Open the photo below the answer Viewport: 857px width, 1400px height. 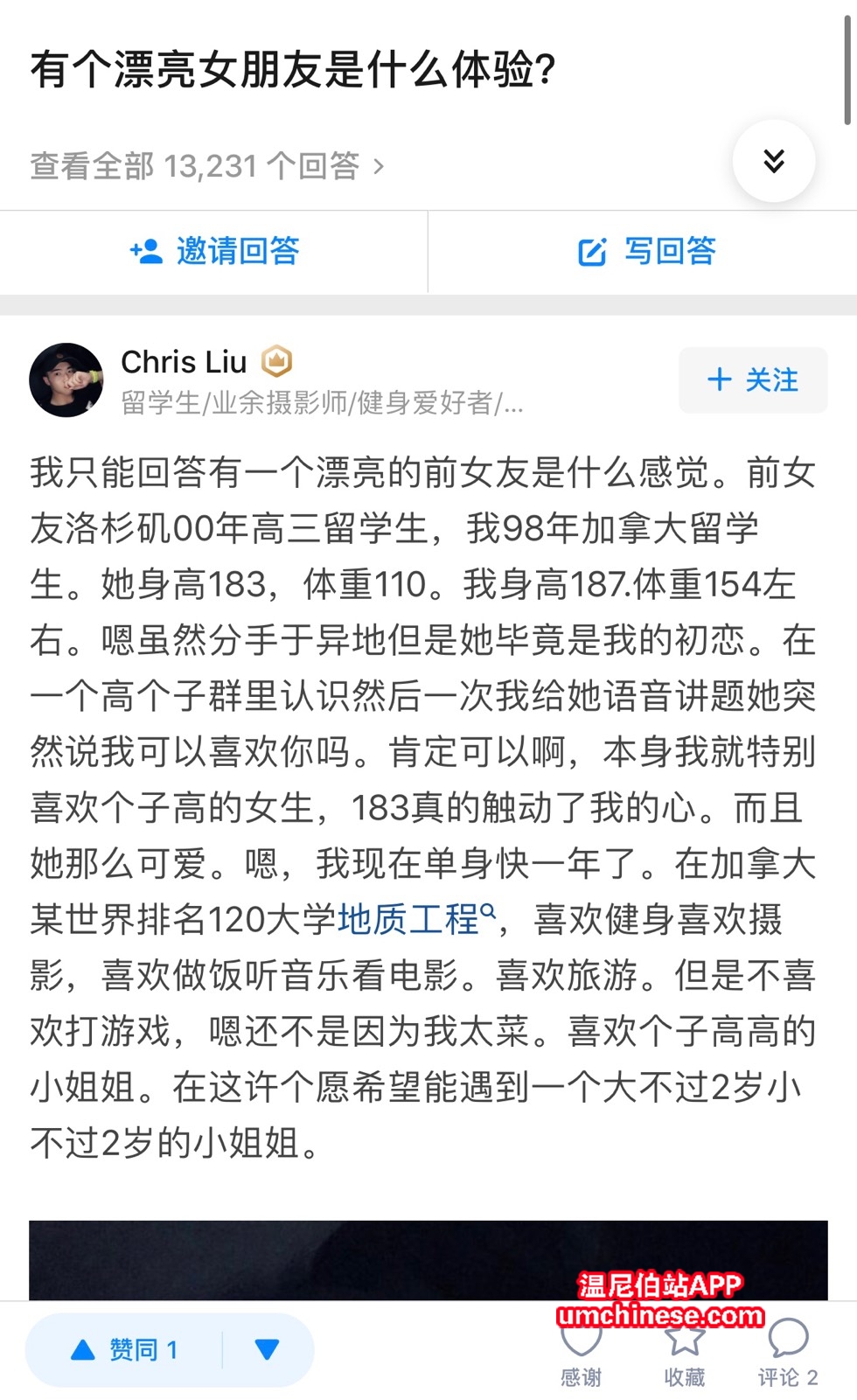point(428,1259)
